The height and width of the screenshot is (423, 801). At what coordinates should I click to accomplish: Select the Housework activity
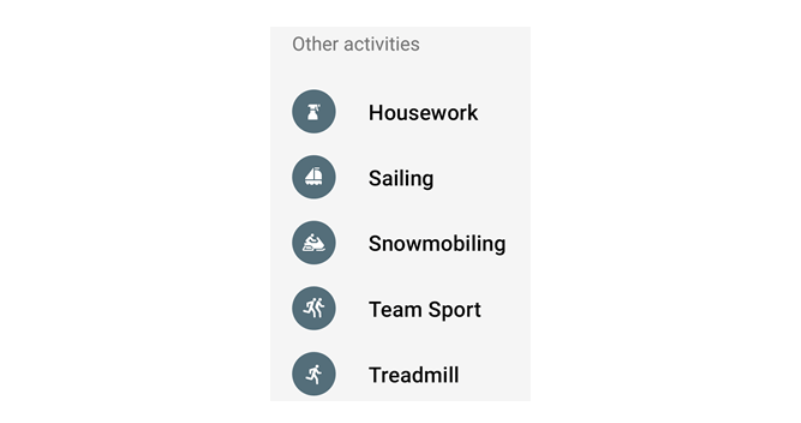422,113
